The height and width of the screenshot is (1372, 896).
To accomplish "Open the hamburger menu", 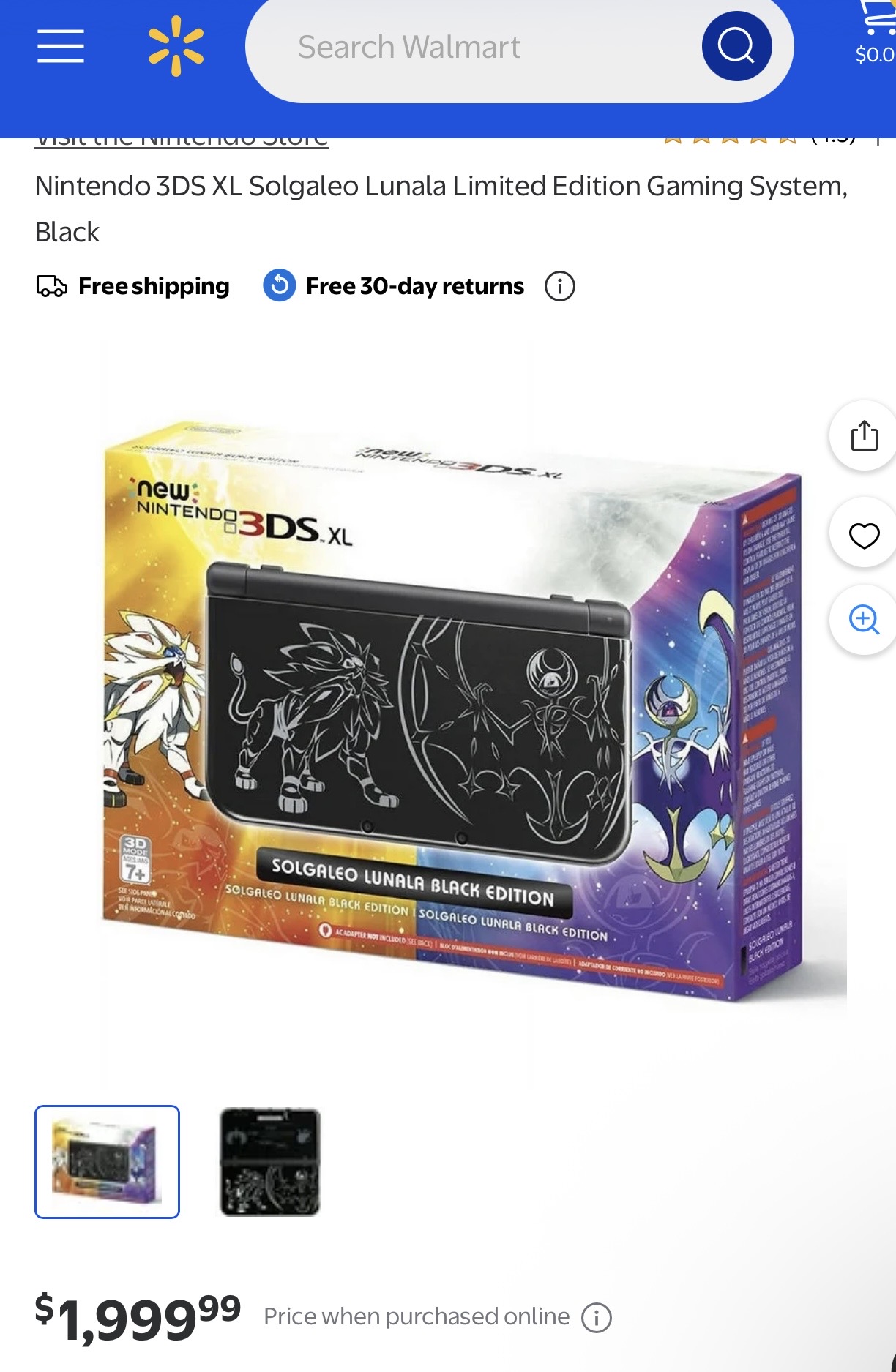I will tap(61, 47).
